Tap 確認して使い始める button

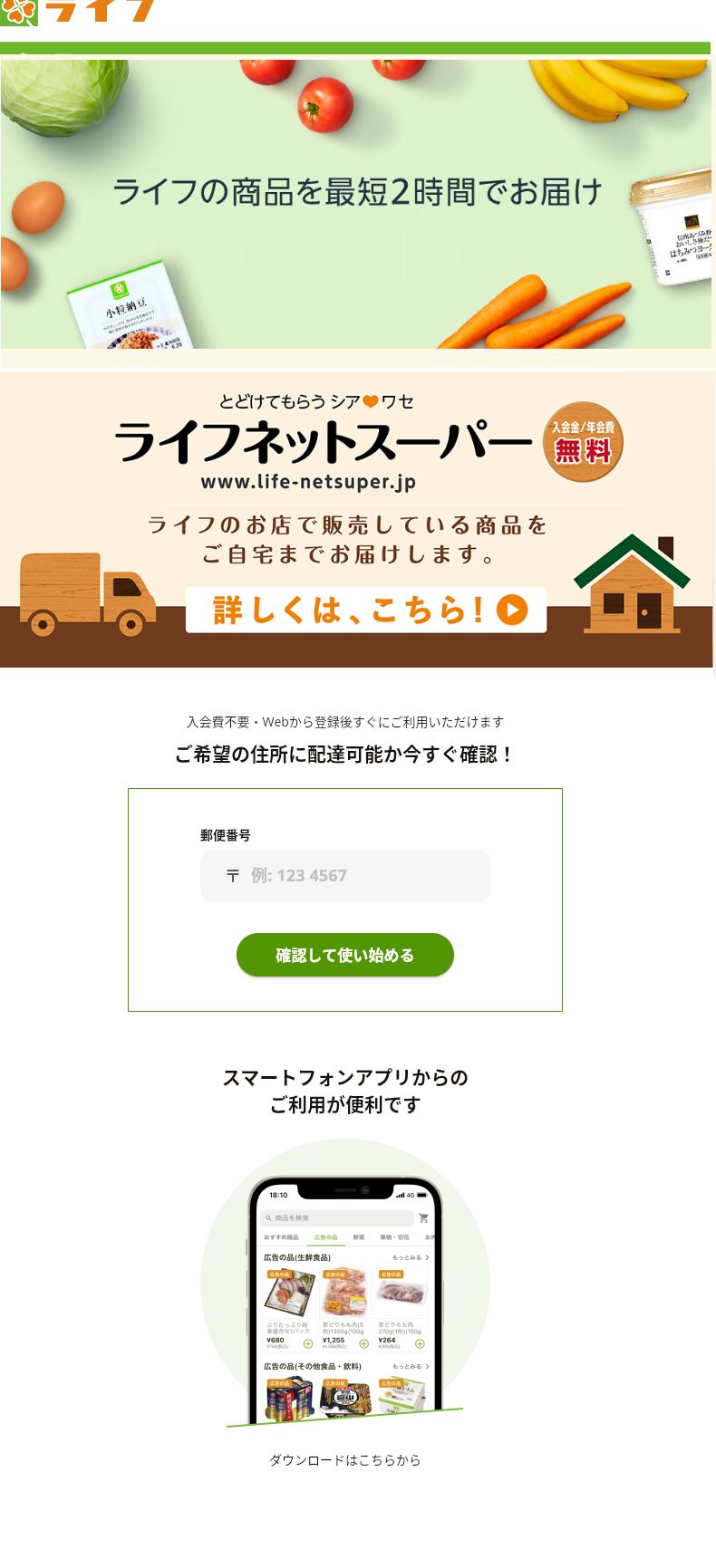[x=344, y=955]
